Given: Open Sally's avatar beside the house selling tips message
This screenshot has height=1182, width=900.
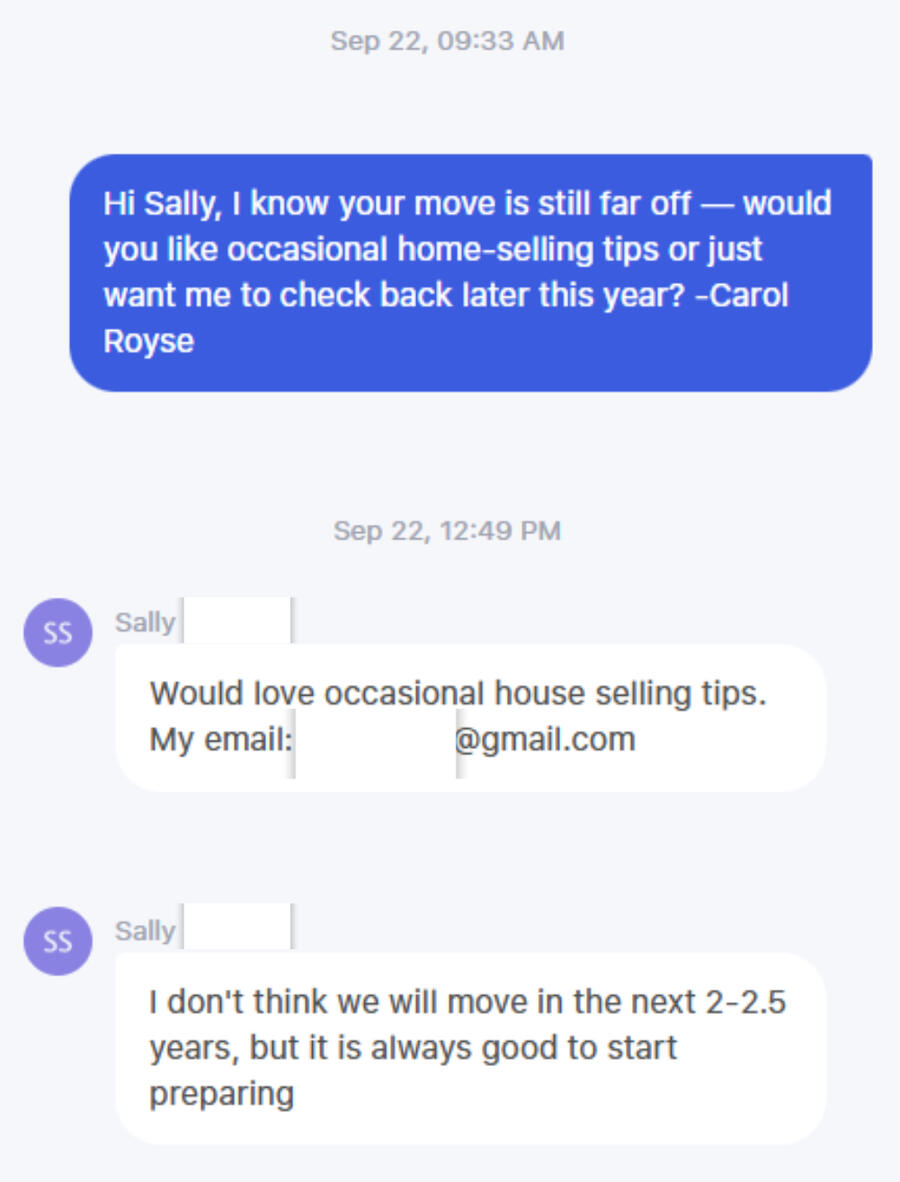Looking at the screenshot, I should click(58, 632).
